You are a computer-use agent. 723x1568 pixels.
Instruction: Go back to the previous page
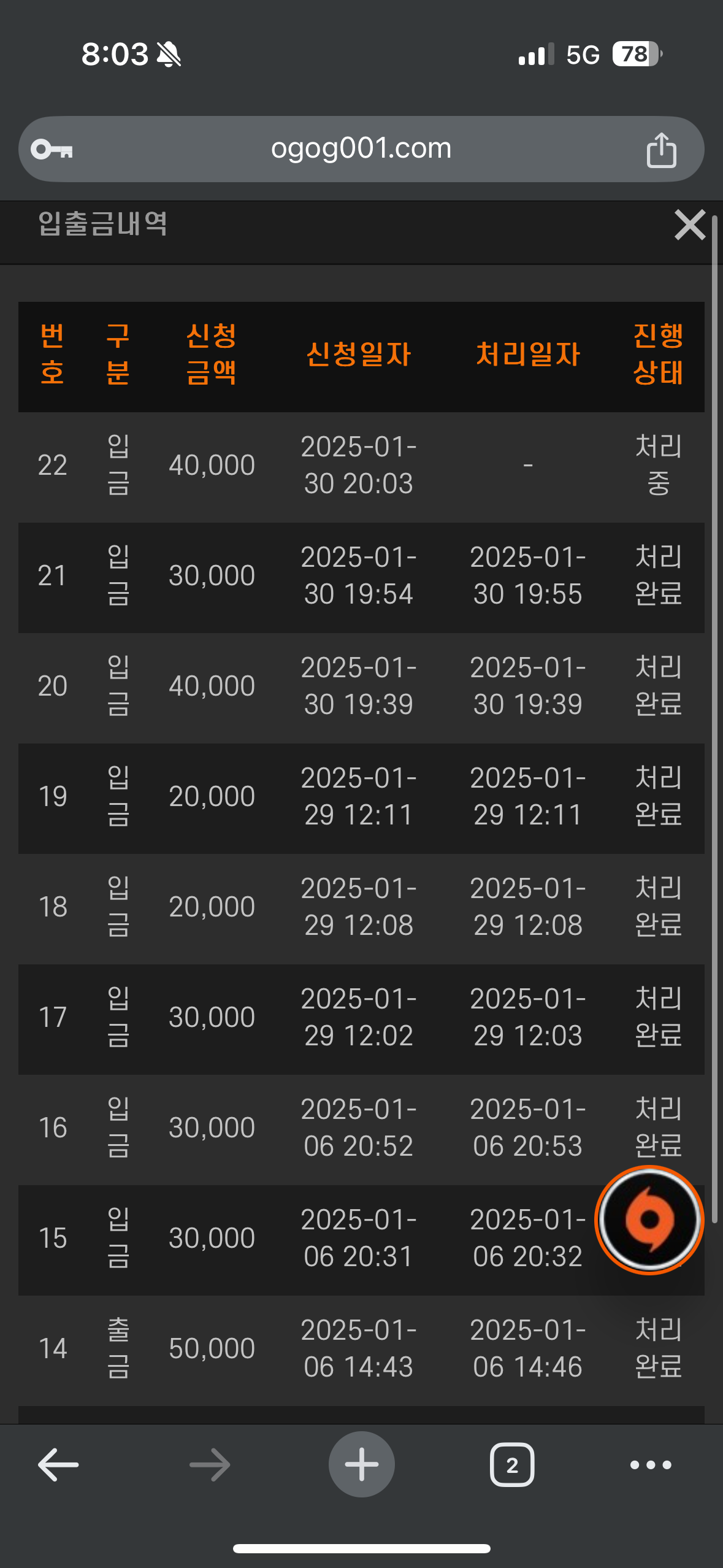[x=58, y=1465]
